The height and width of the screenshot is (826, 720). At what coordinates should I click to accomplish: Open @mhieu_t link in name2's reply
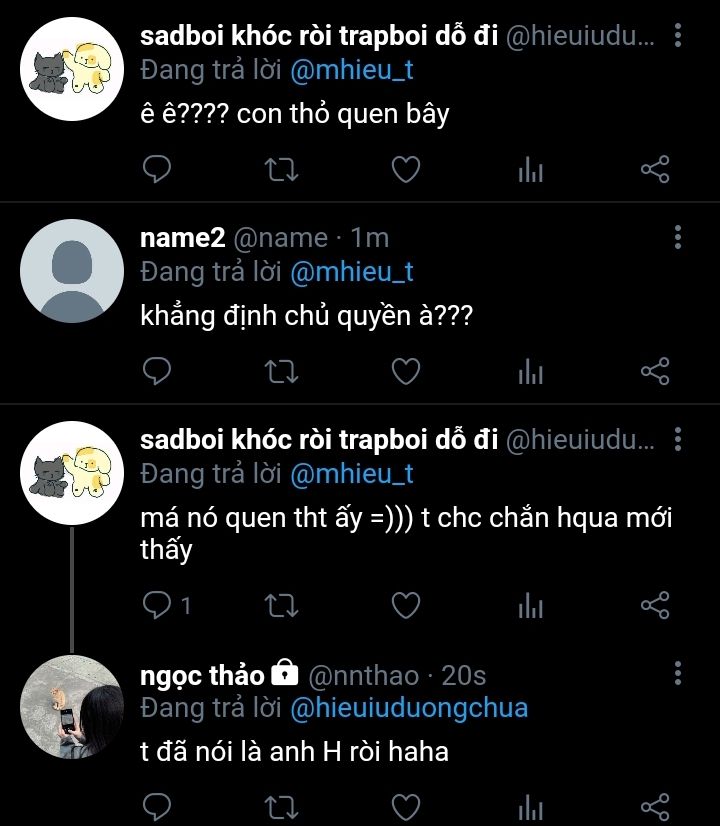tap(351, 271)
